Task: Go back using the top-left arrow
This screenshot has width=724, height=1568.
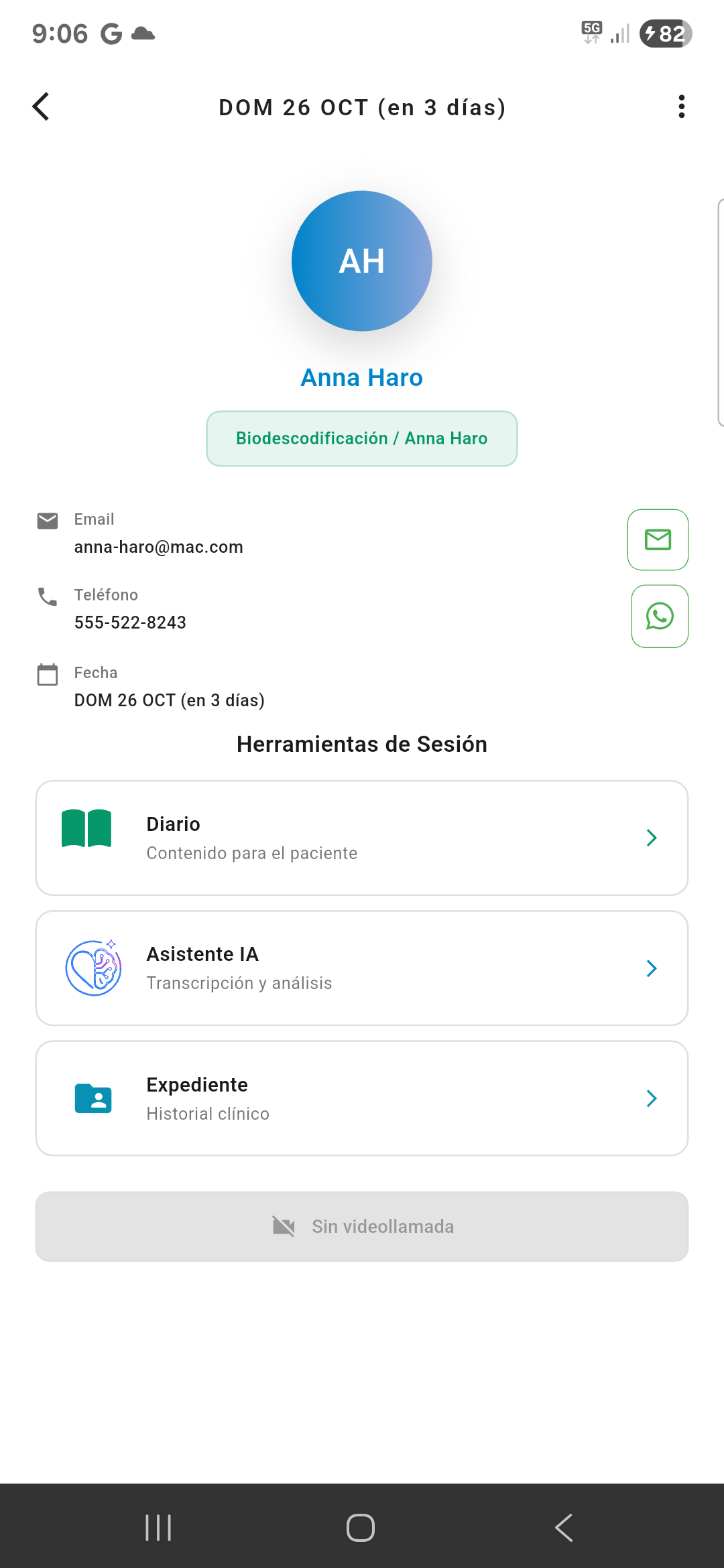Action: pyautogui.click(x=41, y=107)
